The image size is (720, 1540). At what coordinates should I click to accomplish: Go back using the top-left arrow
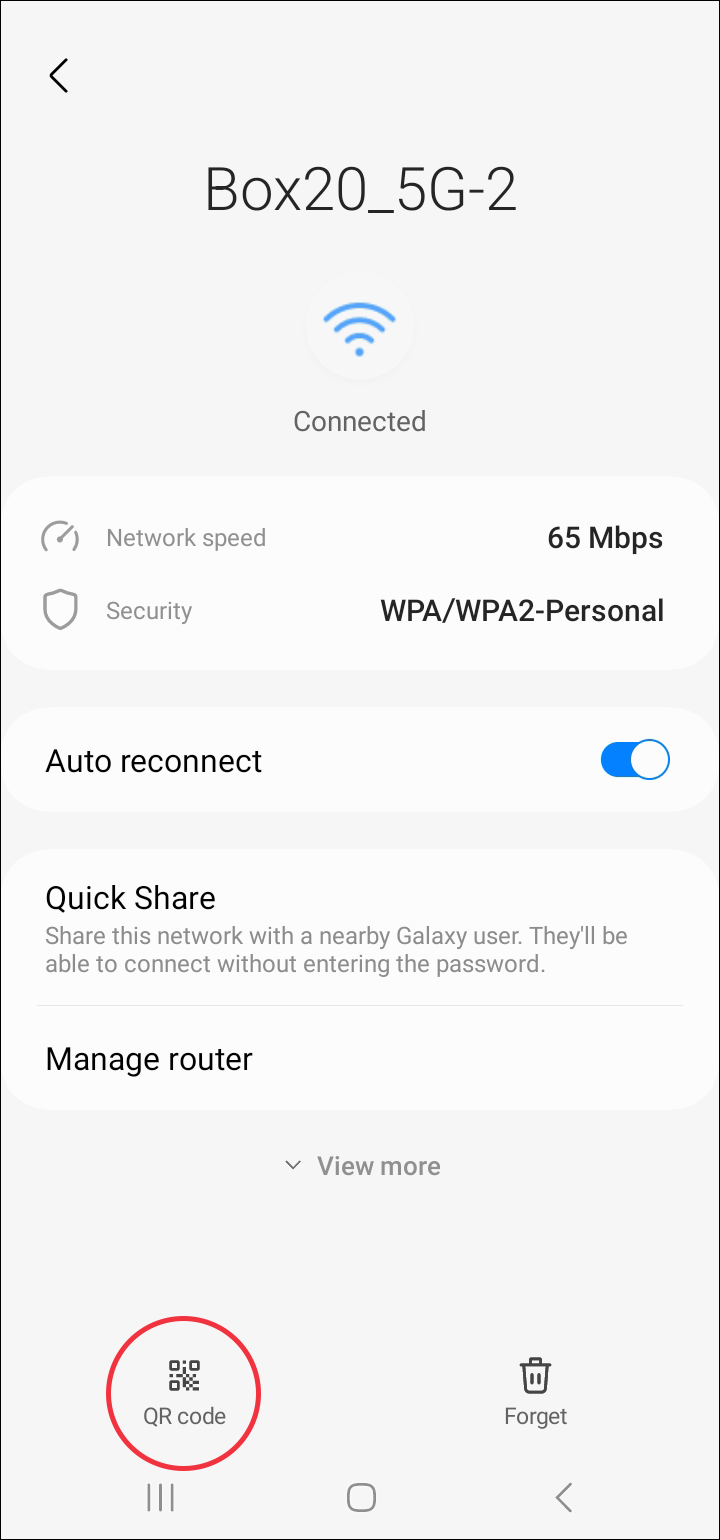coord(60,76)
